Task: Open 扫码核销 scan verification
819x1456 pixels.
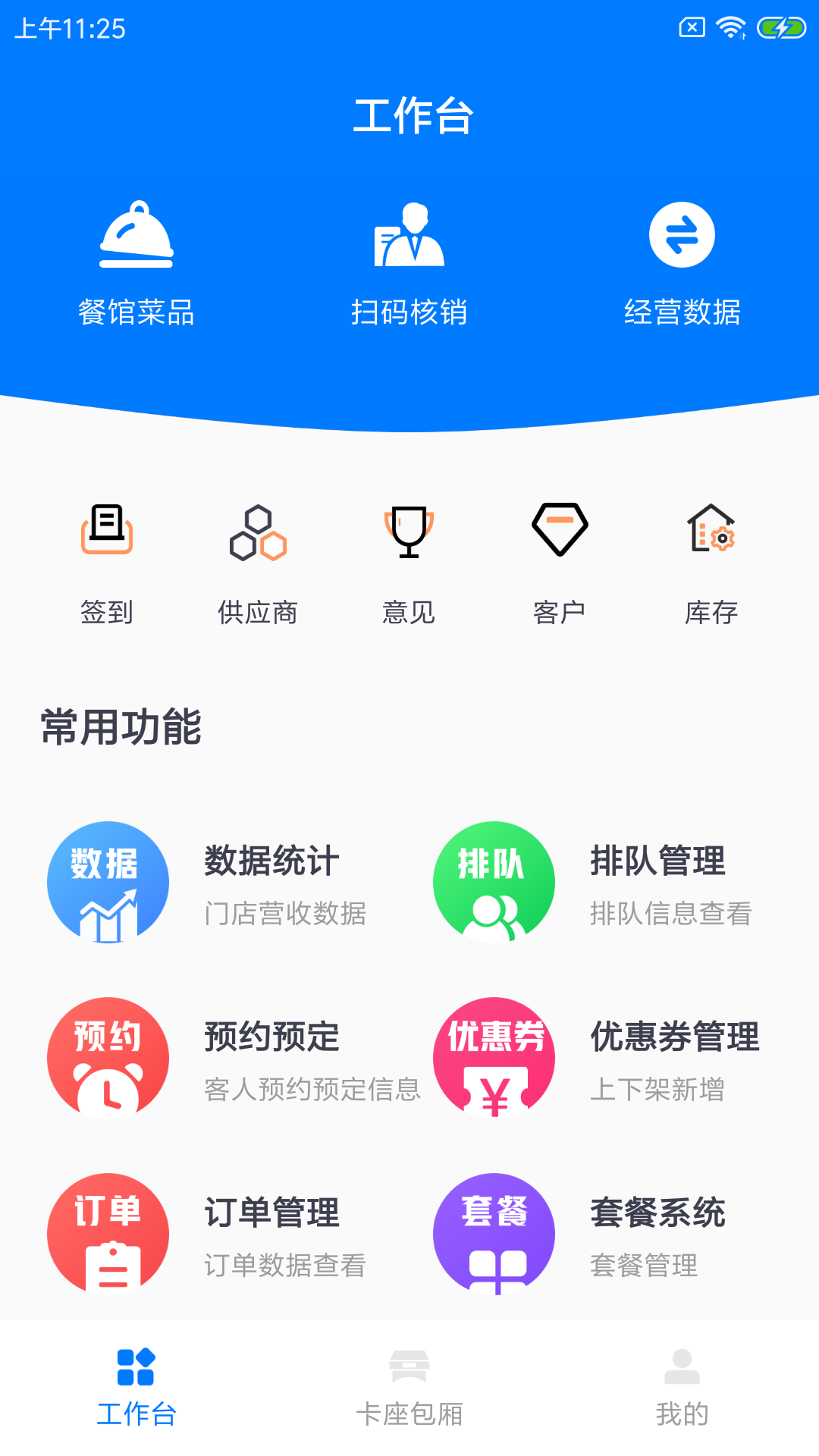Action: (x=409, y=262)
